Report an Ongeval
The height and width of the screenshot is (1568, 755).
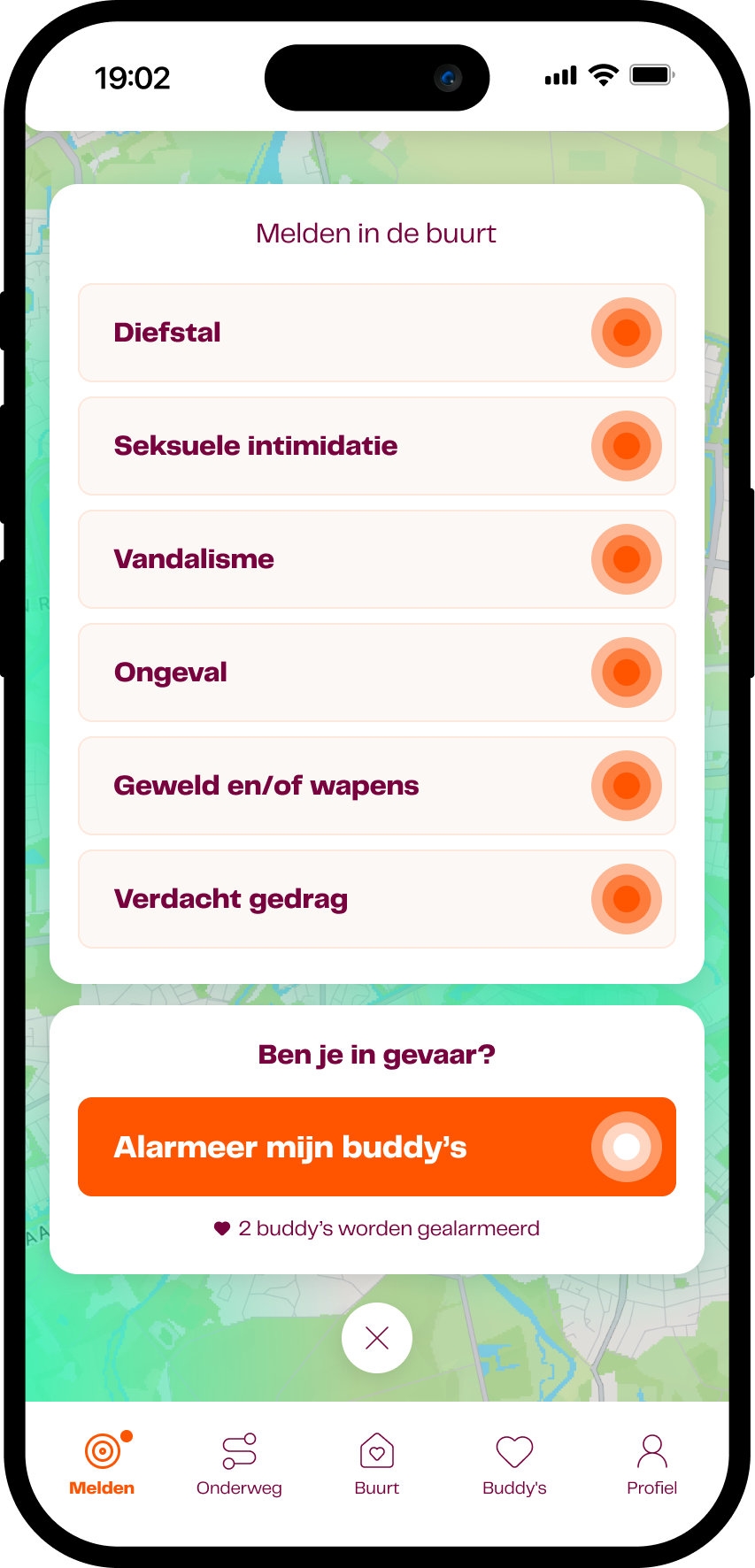376,673
